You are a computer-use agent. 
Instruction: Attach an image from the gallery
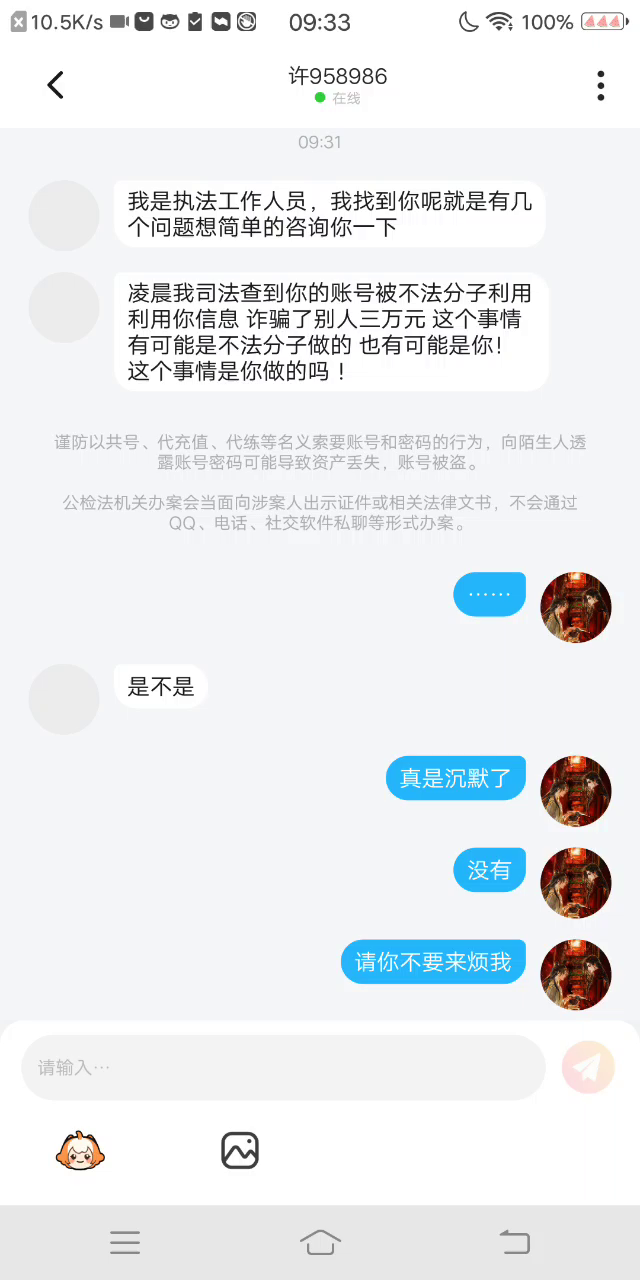click(x=240, y=1151)
